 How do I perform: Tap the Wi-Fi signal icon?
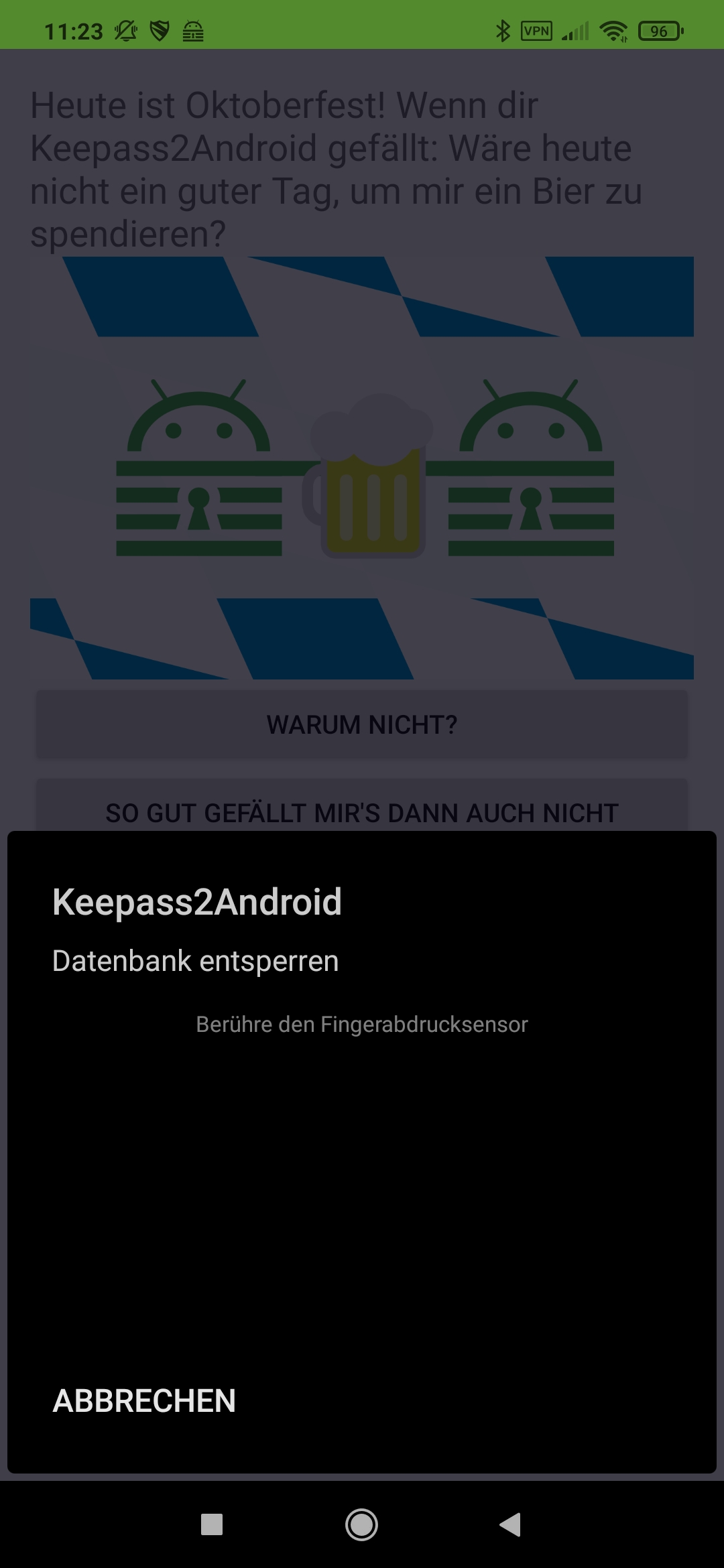613,30
